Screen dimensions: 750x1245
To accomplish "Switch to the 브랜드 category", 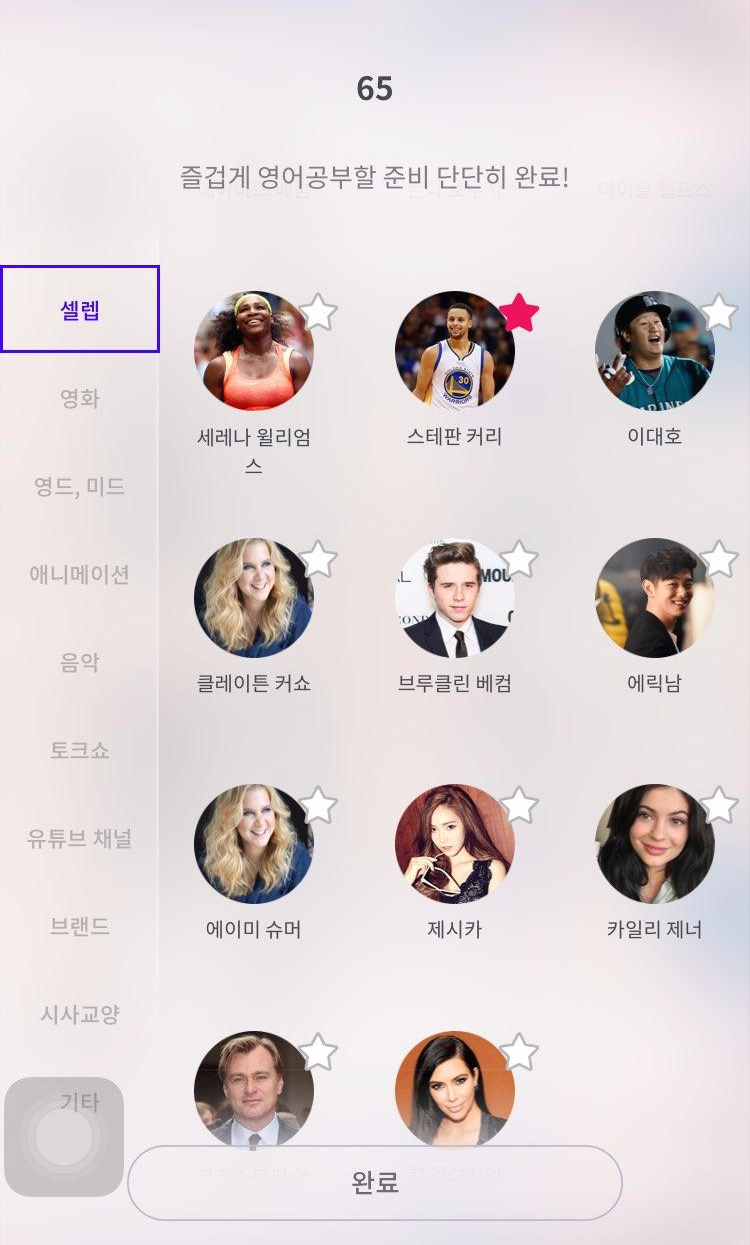I will [79, 926].
